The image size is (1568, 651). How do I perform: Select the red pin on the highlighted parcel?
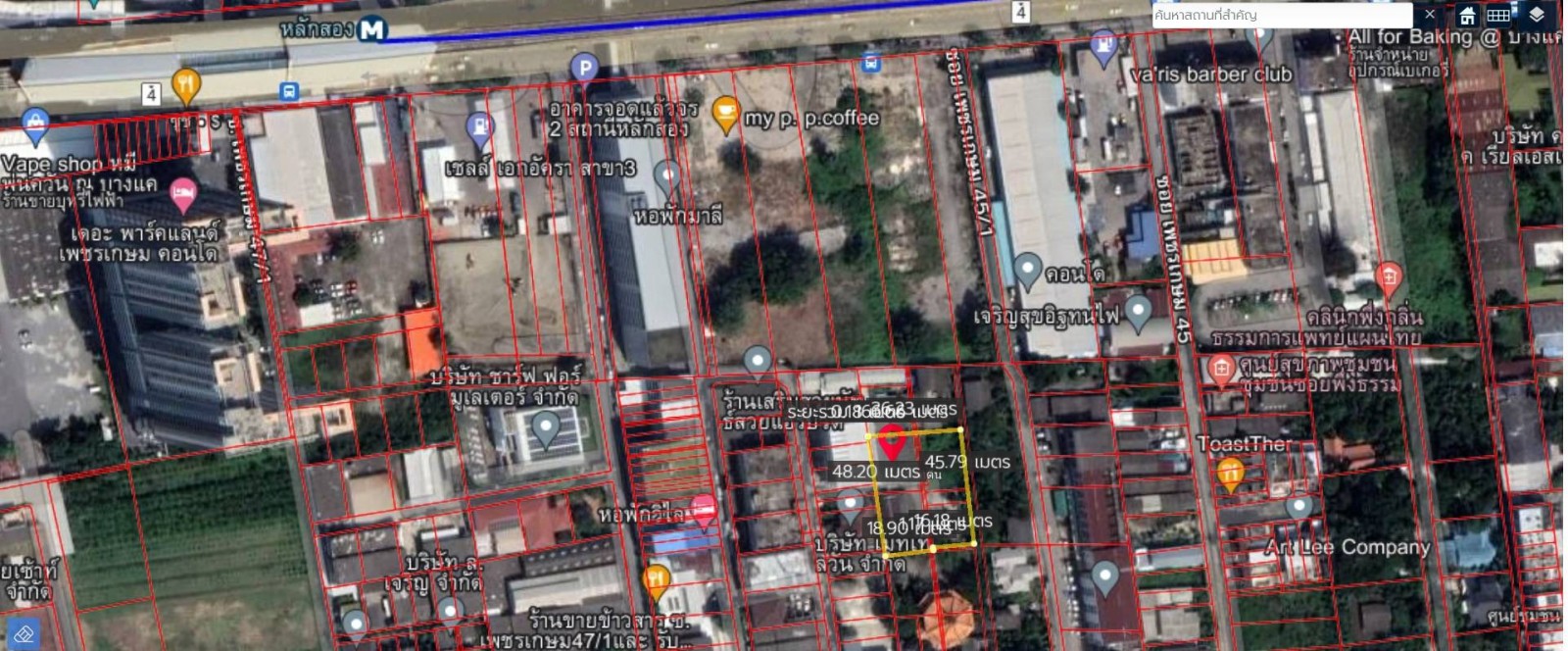(x=891, y=442)
